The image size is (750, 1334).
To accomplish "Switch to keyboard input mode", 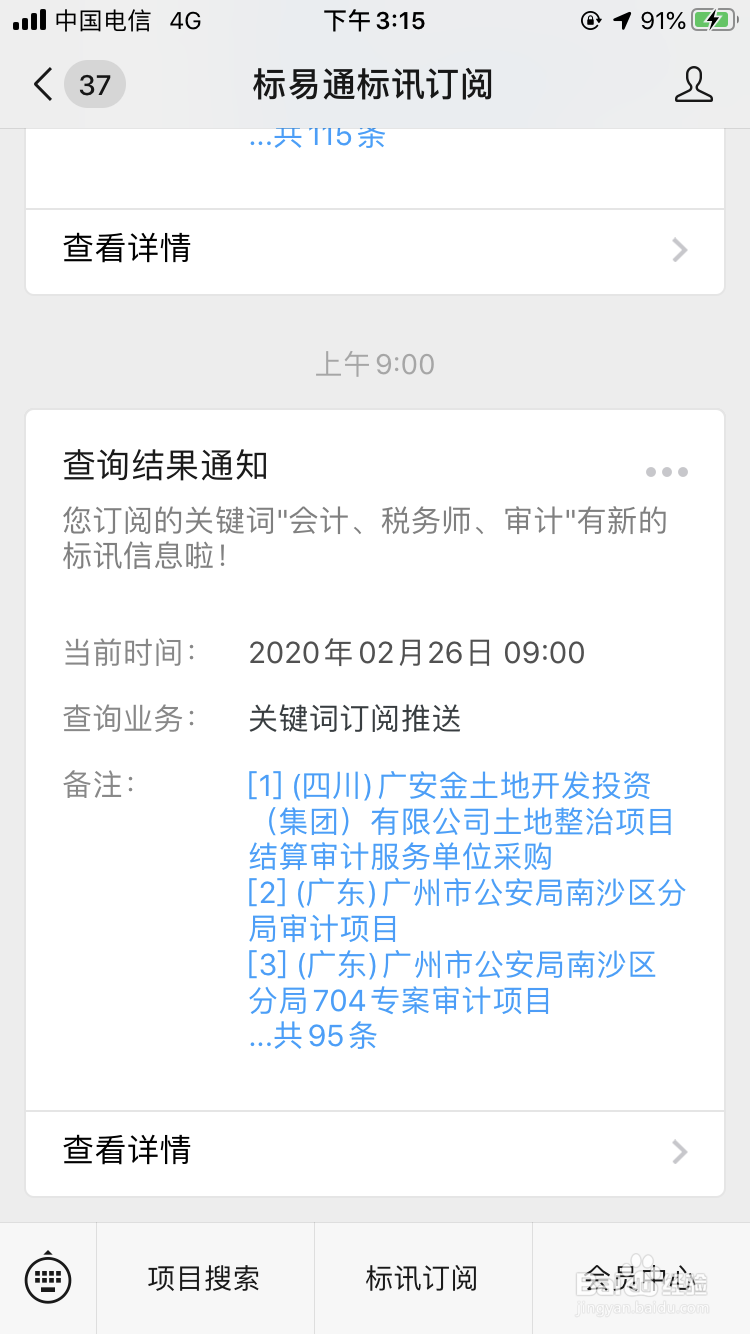I will (48, 1277).
